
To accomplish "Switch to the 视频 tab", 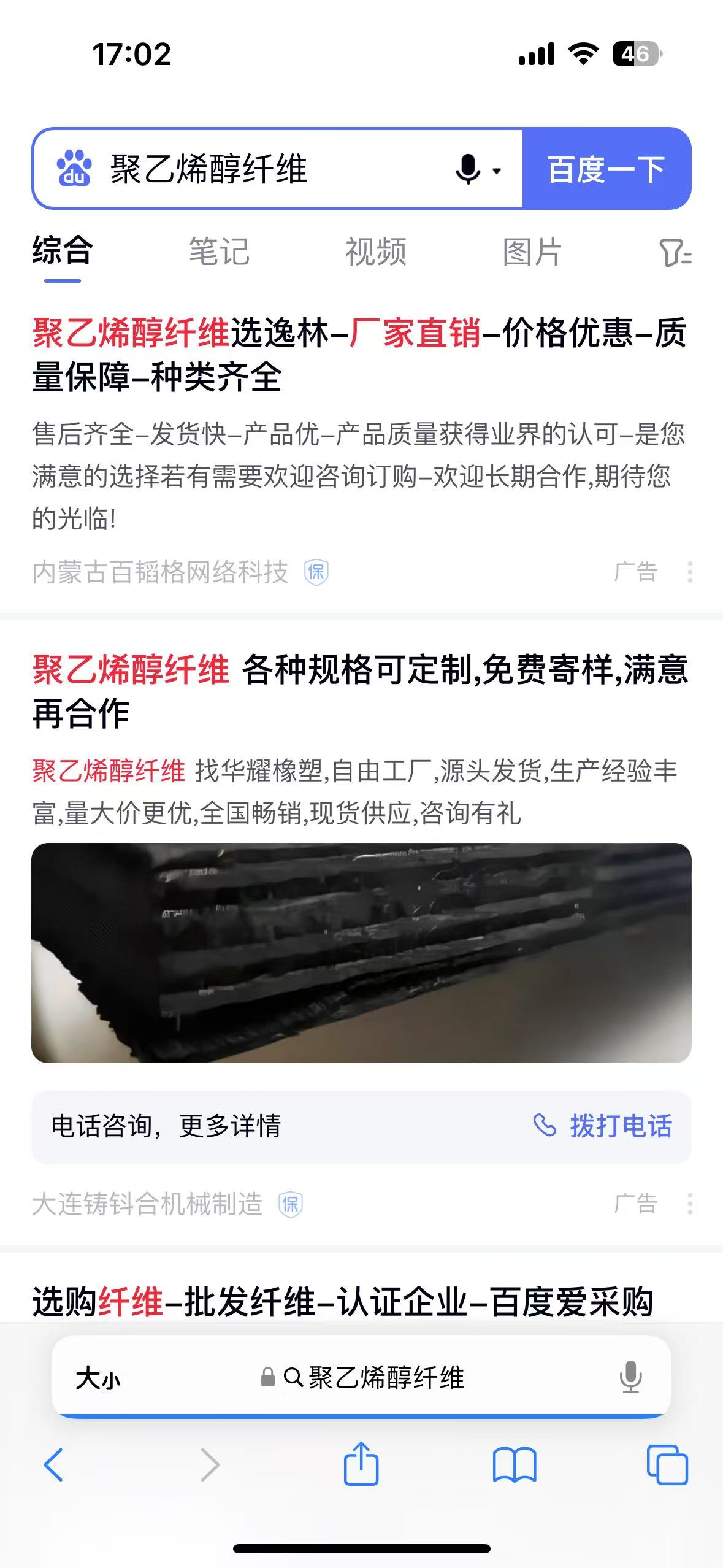I will tap(376, 252).
